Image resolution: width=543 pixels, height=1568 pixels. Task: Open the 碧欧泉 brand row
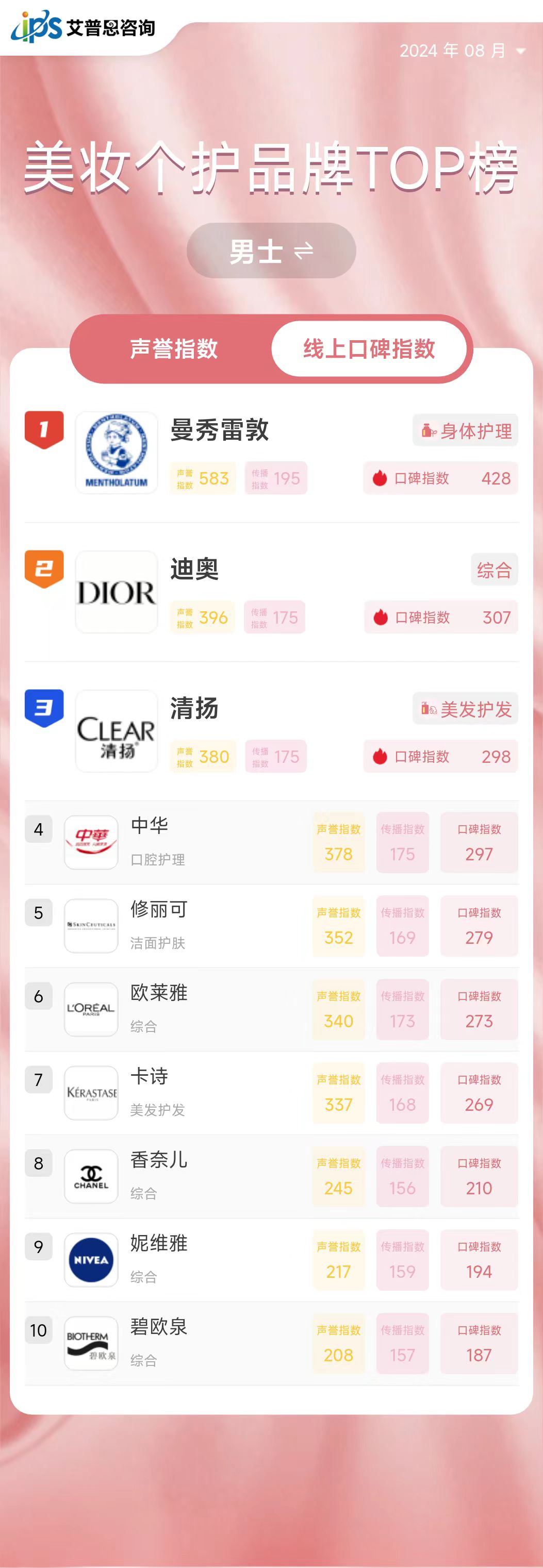coord(159,1326)
